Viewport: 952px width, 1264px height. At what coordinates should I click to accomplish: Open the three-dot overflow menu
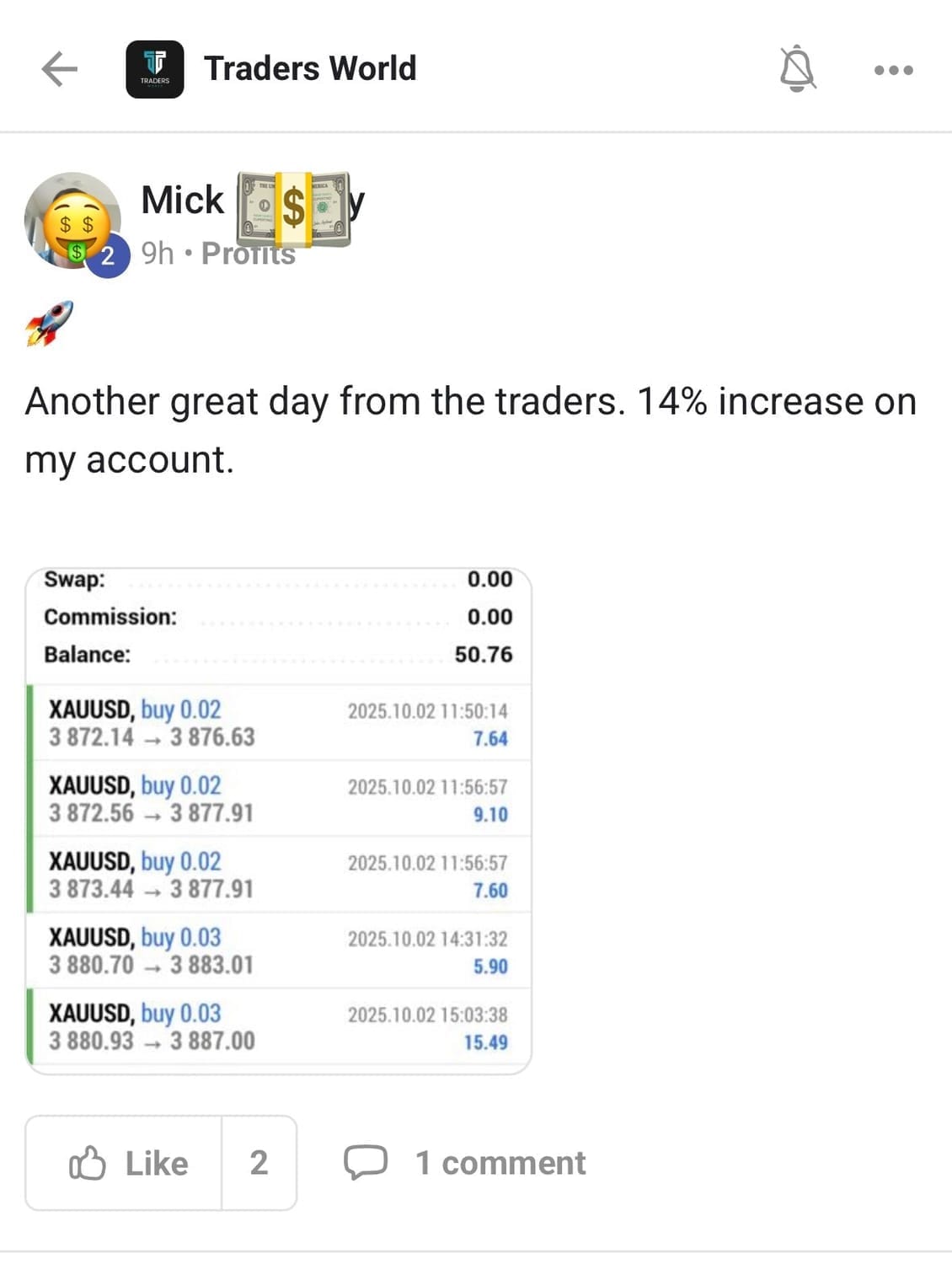893,70
